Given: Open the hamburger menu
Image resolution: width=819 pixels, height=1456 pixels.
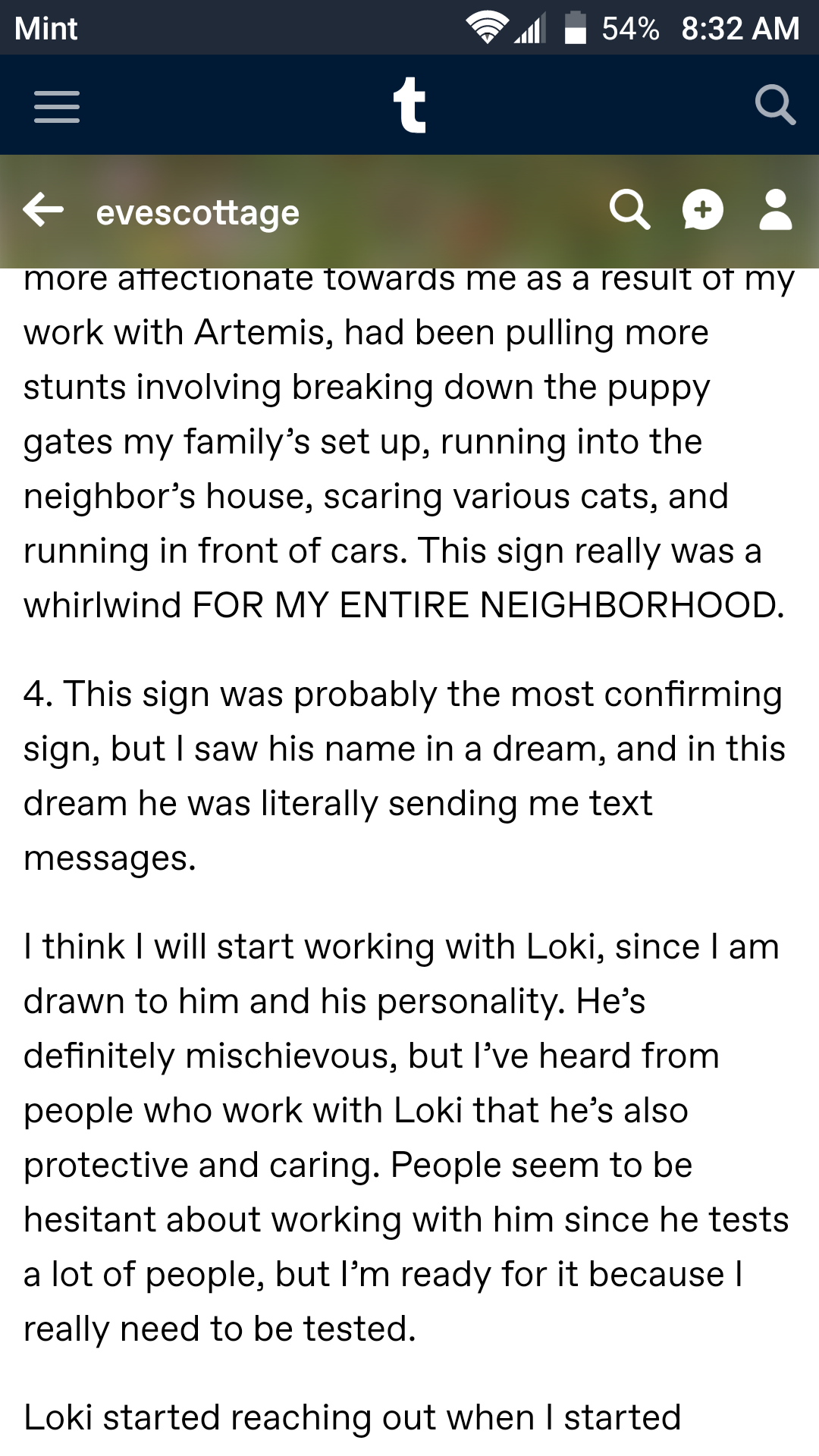Looking at the screenshot, I should tap(57, 106).
